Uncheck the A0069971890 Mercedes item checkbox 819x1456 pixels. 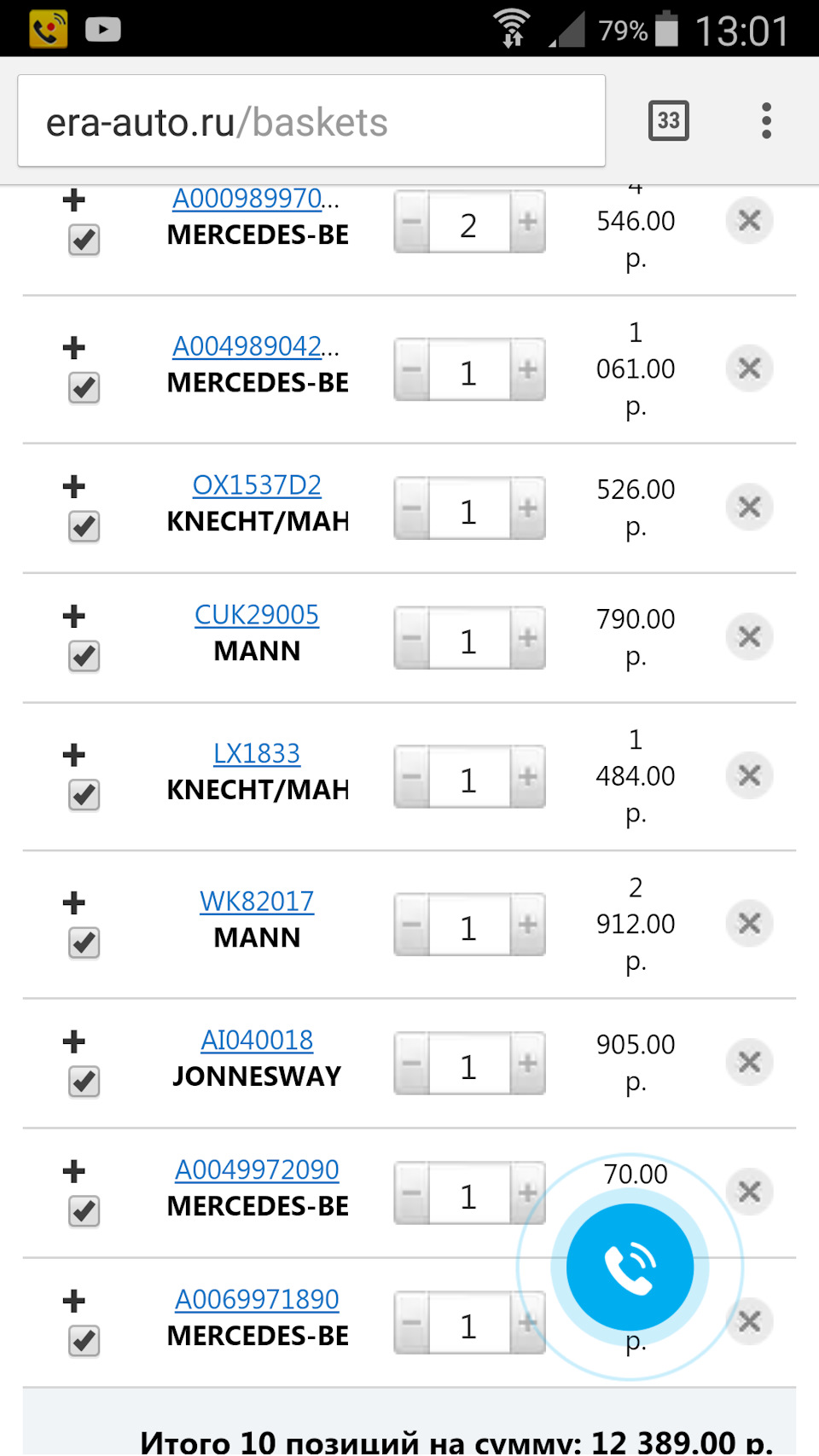coord(84,1340)
